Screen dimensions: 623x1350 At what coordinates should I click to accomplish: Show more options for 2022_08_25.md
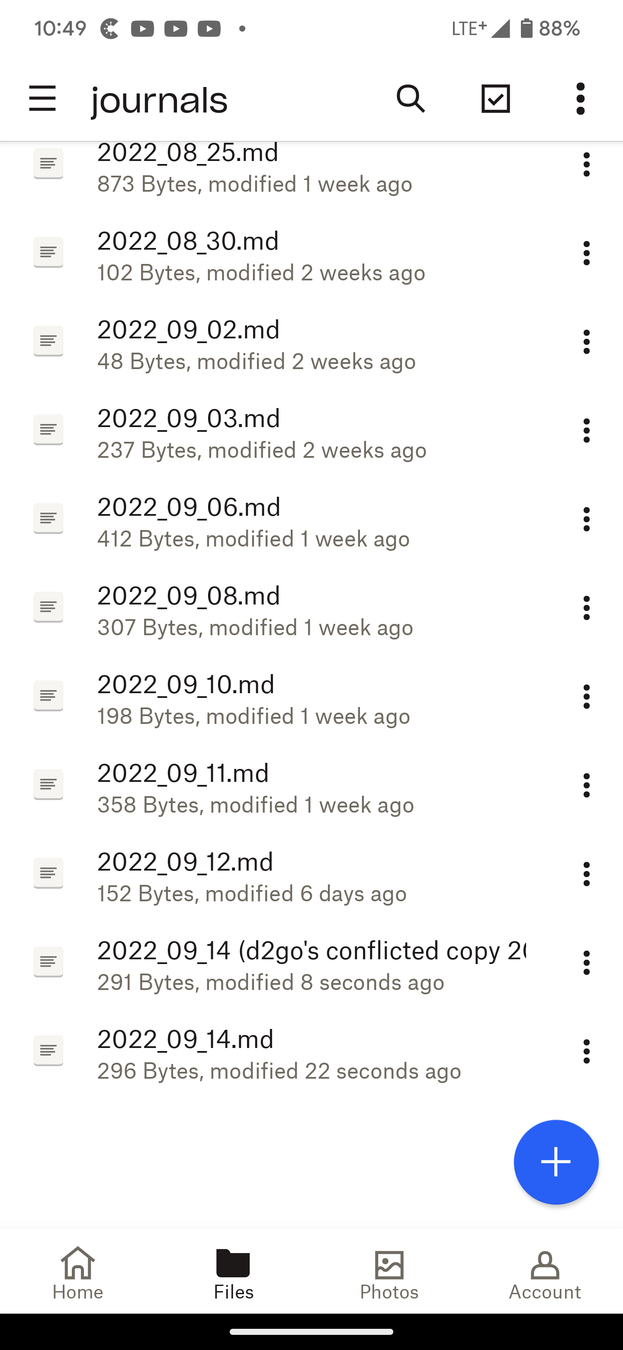click(586, 165)
